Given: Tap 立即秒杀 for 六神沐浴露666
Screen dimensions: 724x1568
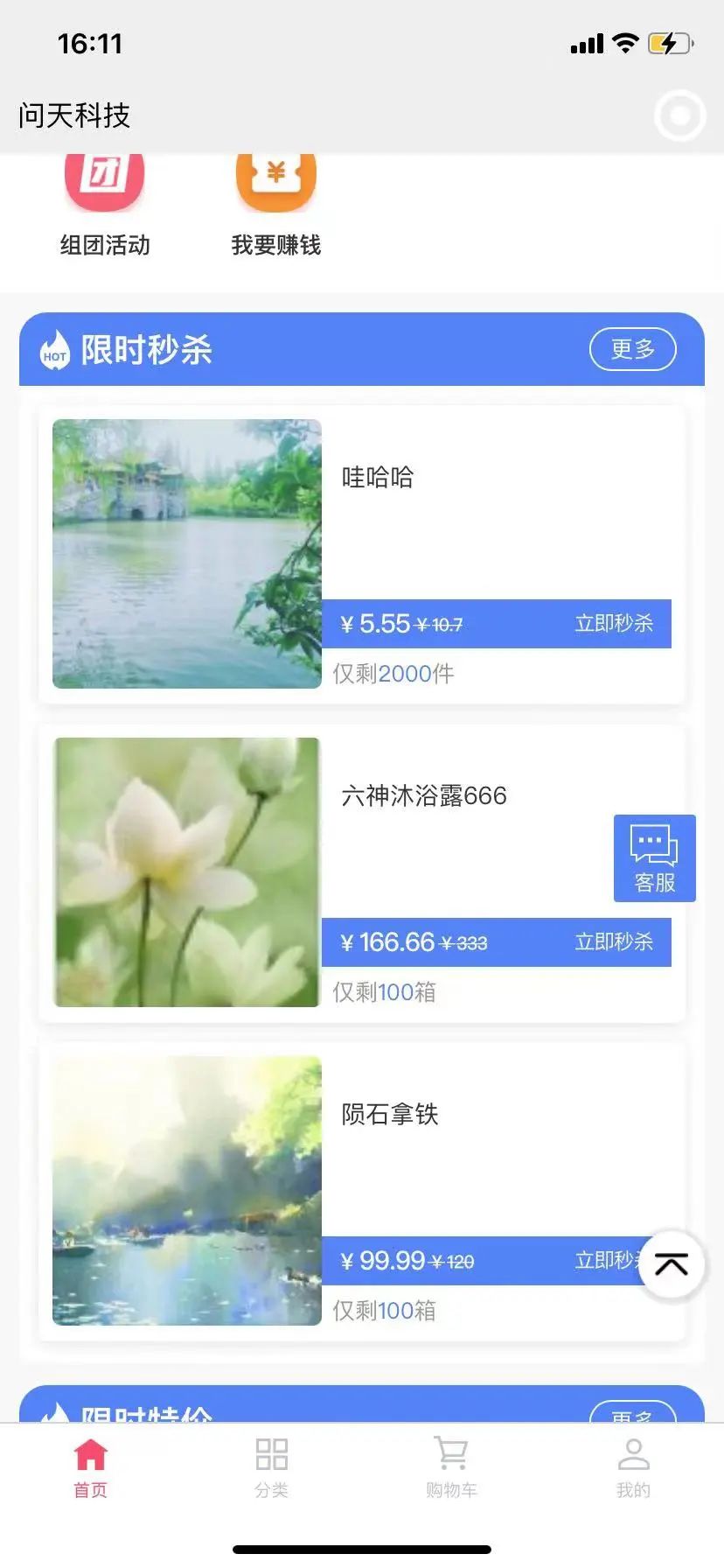Looking at the screenshot, I should click(x=614, y=942).
